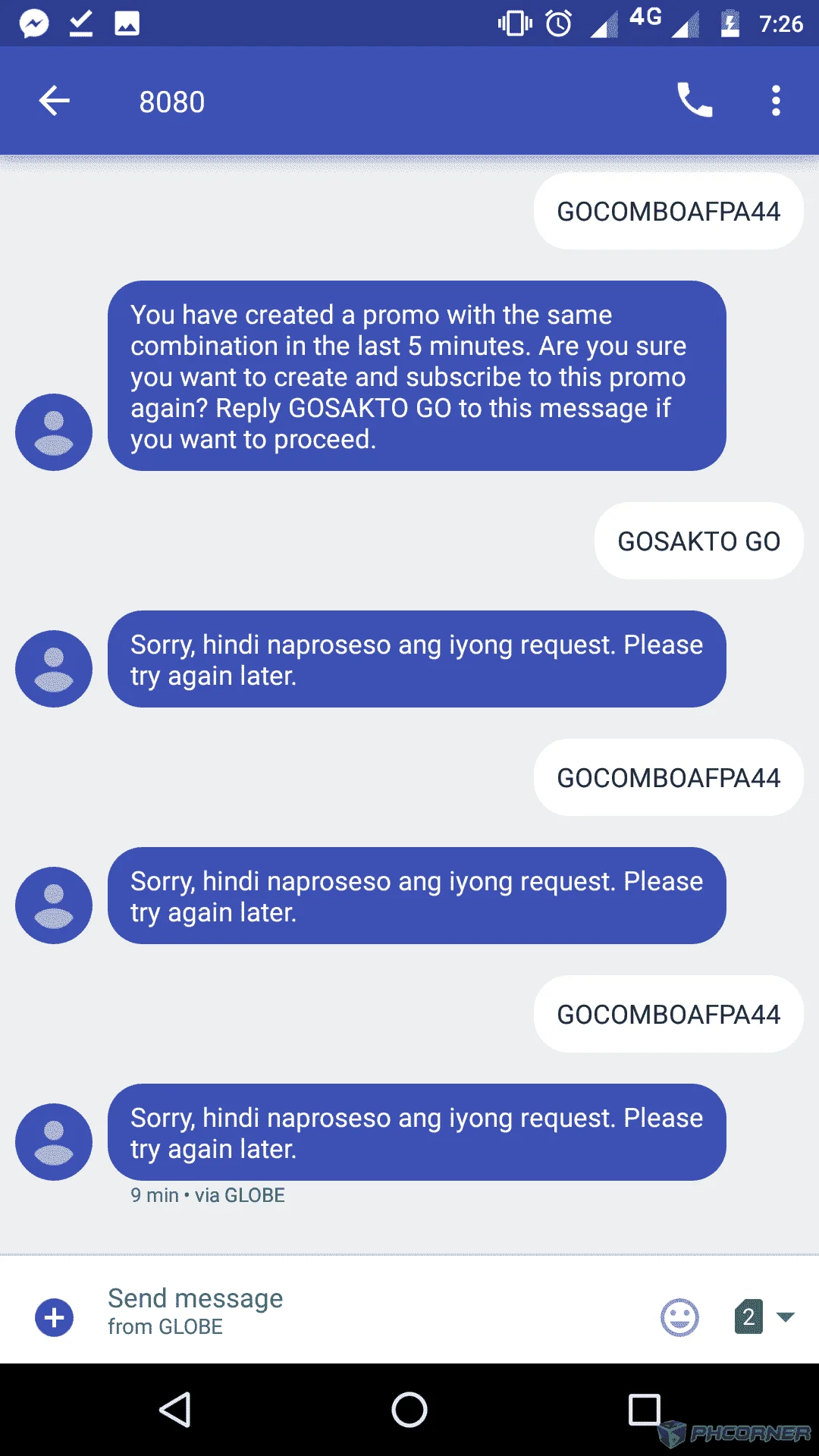Tap the plus attach button
This screenshot has width=819, height=1456.
55,1318
